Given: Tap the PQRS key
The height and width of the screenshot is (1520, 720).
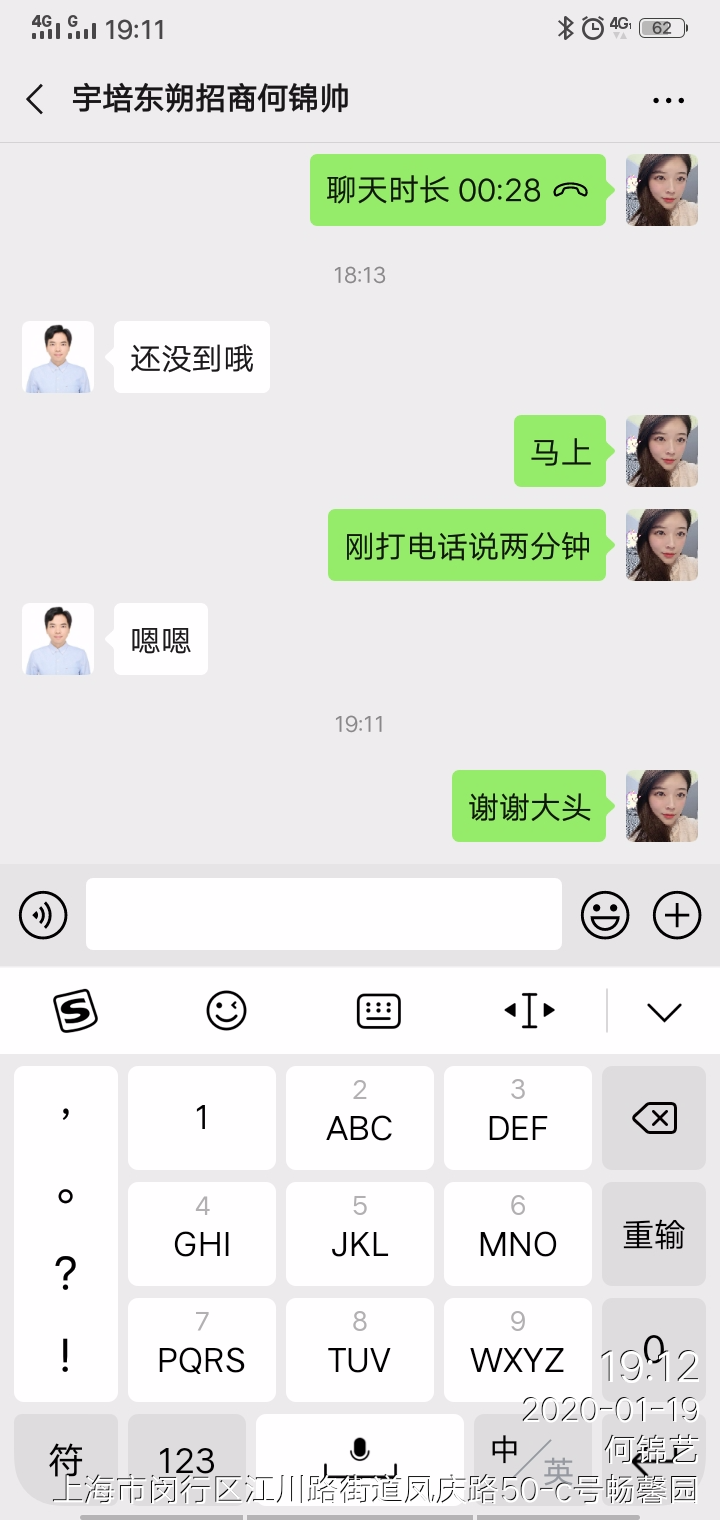Looking at the screenshot, I should click(202, 1349).
